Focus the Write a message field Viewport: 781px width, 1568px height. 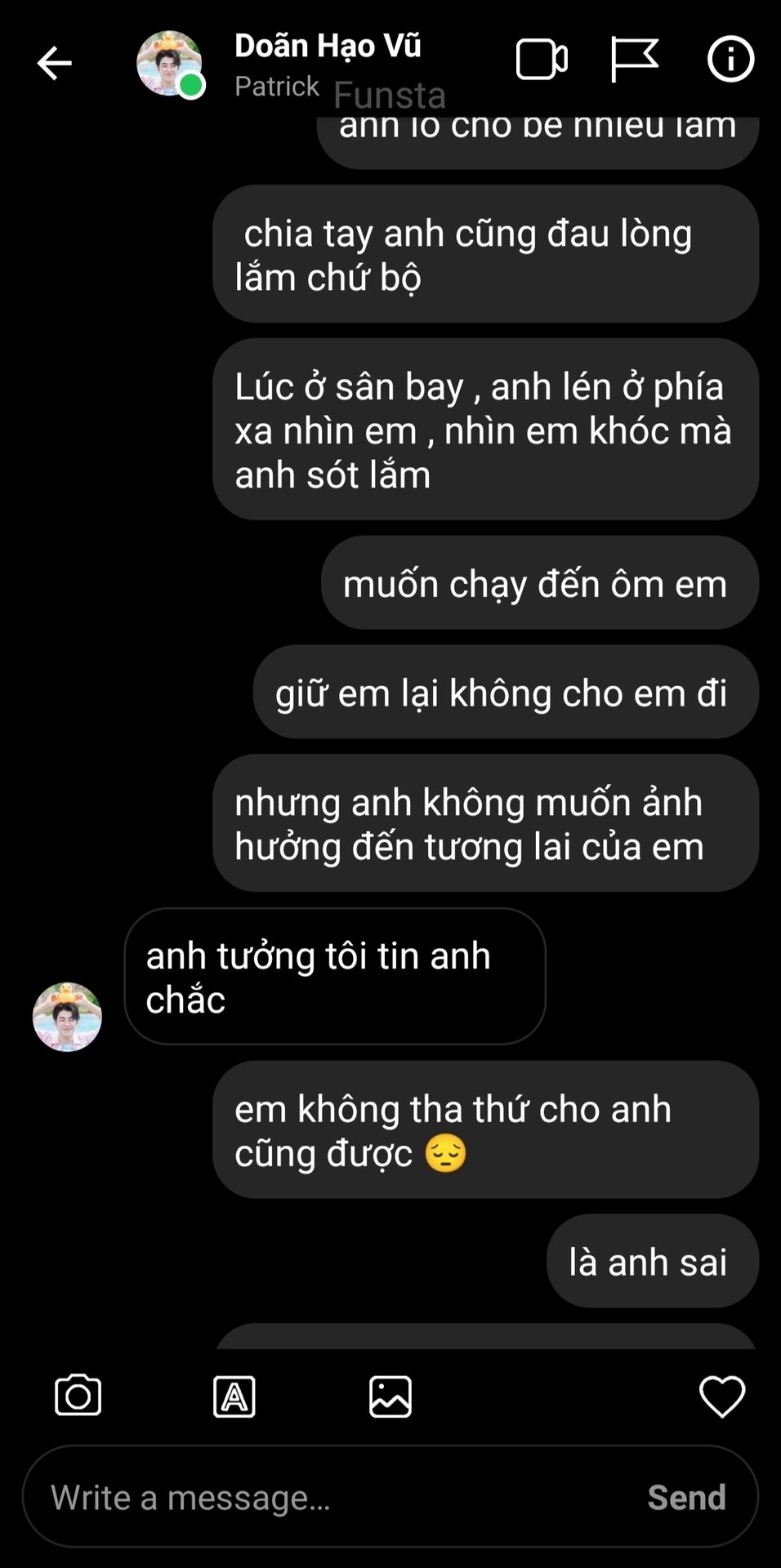click(x=335, y=1498)
